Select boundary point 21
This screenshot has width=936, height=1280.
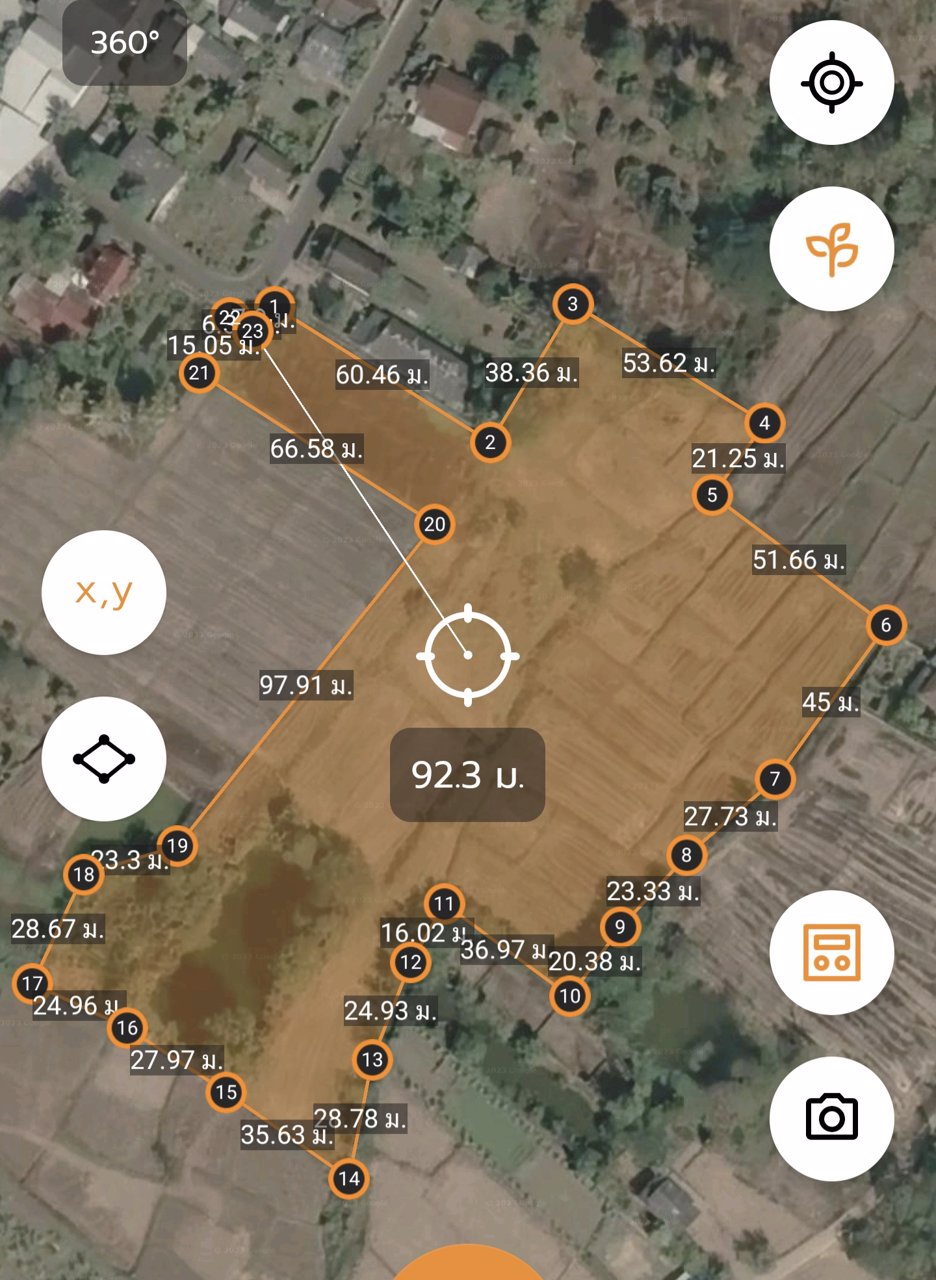pos(200,374)
